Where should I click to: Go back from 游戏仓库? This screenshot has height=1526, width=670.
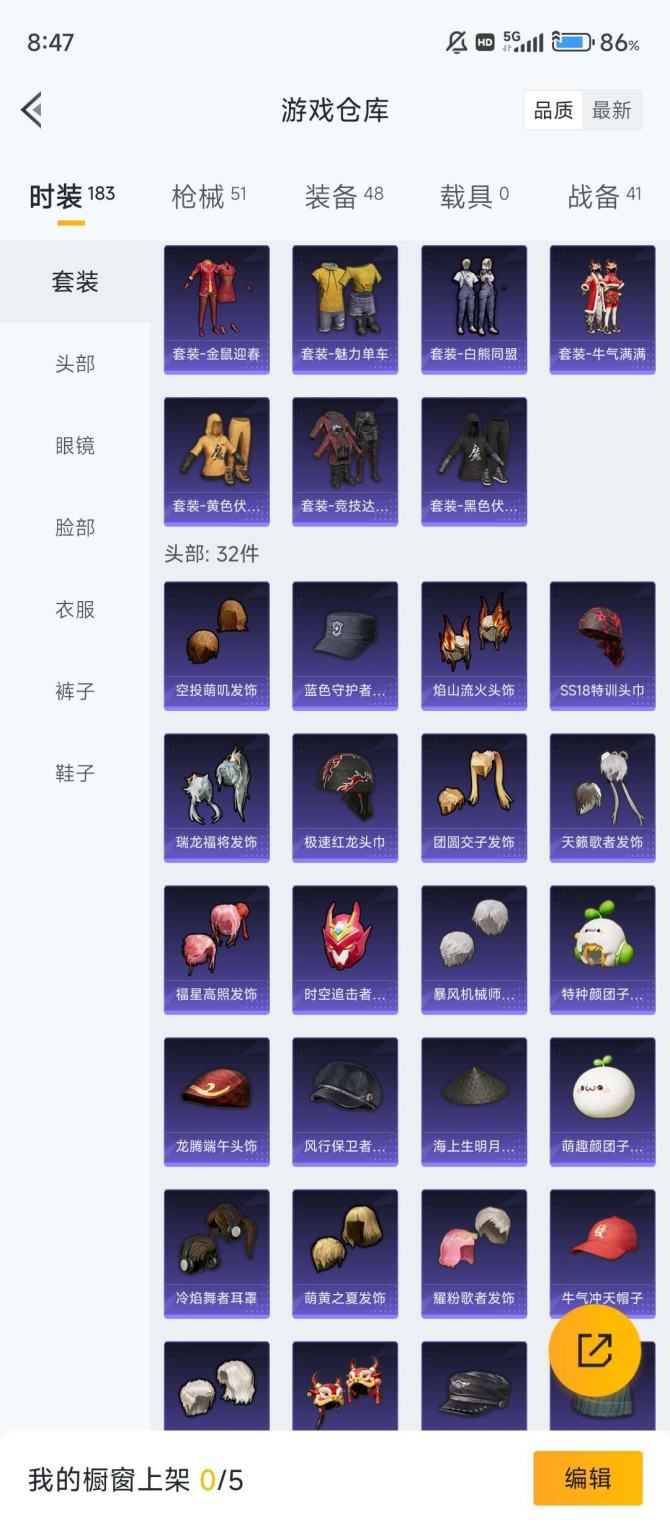32,110
